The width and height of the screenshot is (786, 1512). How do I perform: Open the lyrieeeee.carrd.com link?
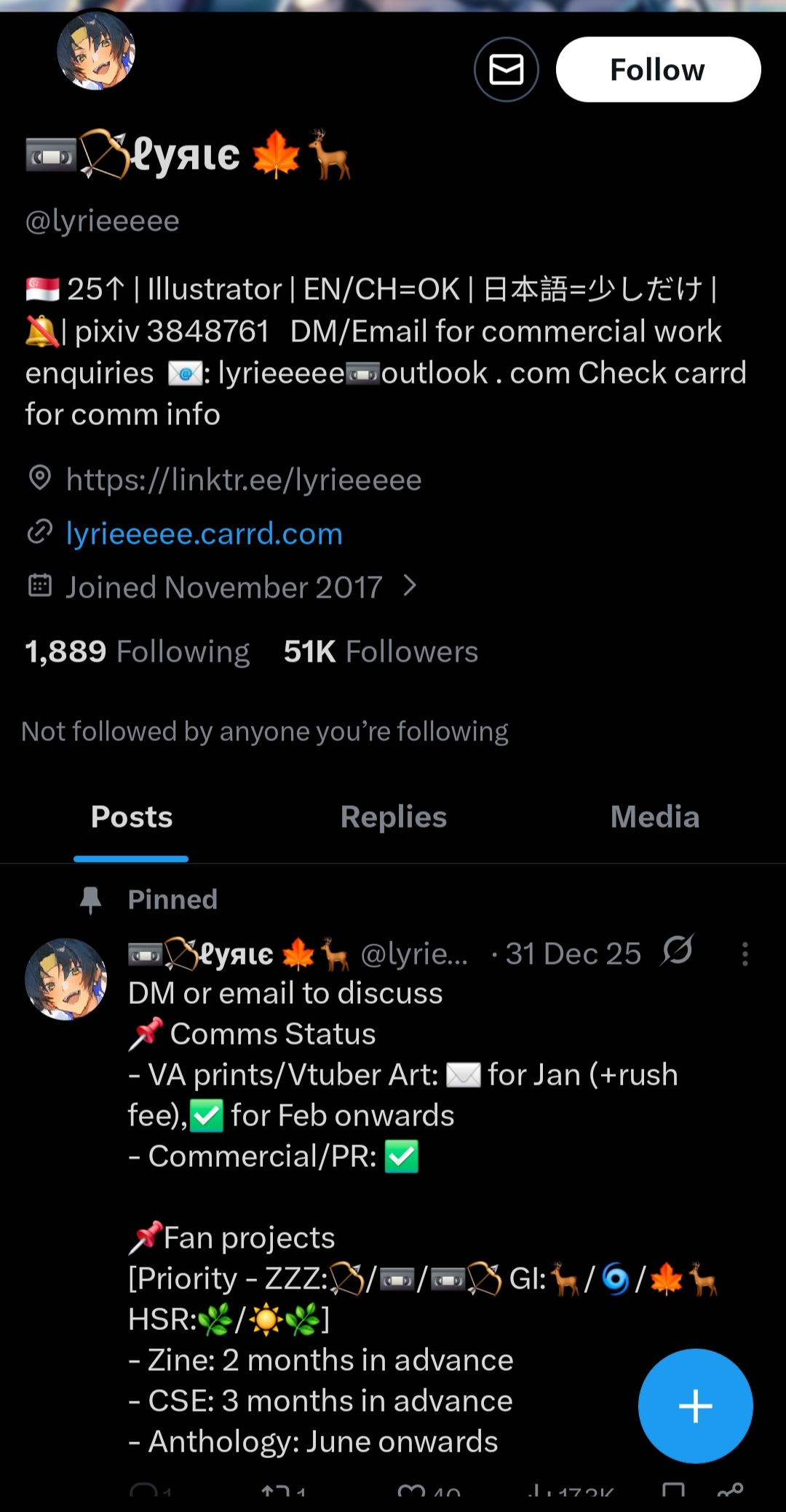point(204,534)
